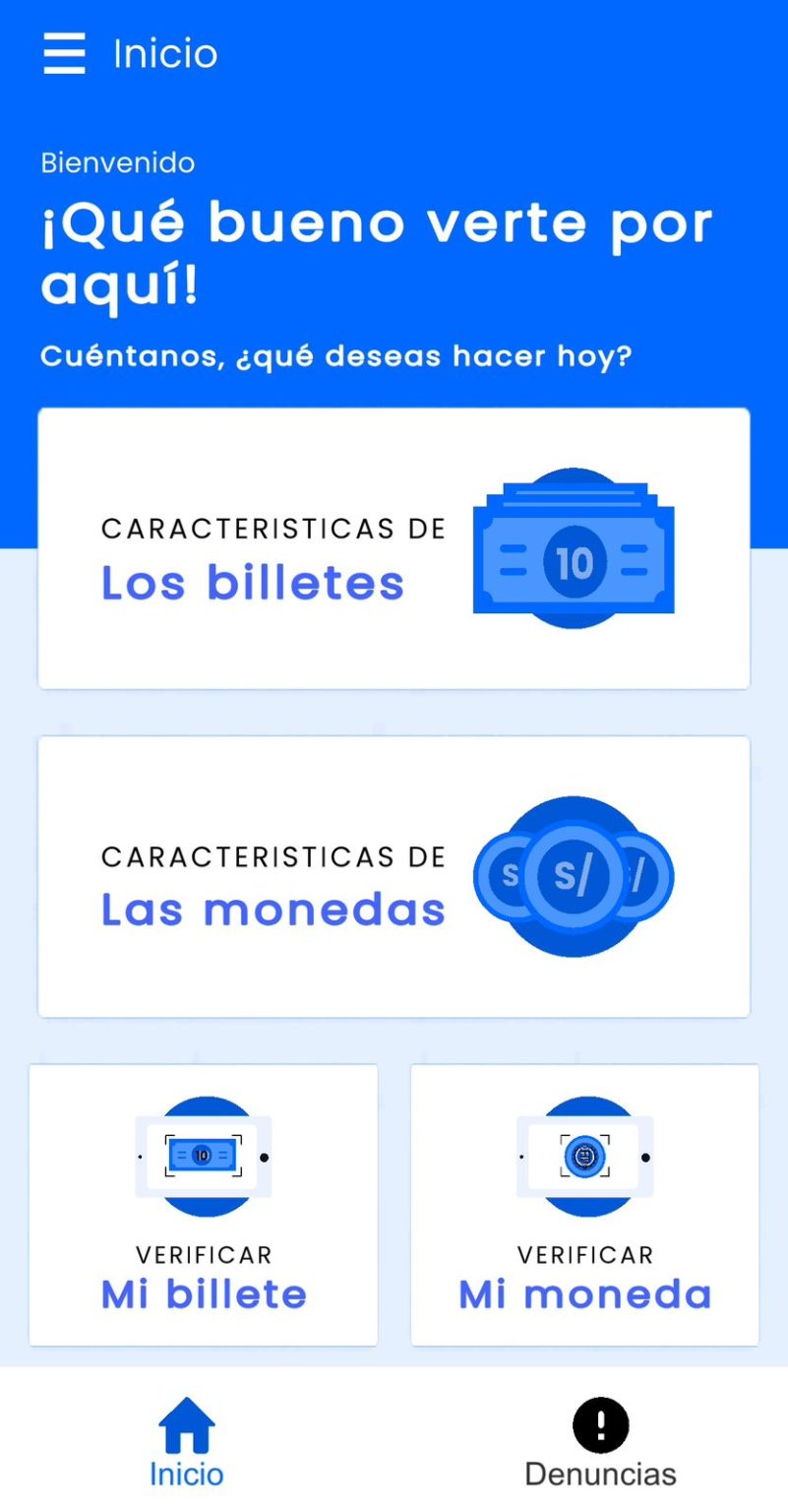Click the Inicio title in the header

[x=163, y=54]
